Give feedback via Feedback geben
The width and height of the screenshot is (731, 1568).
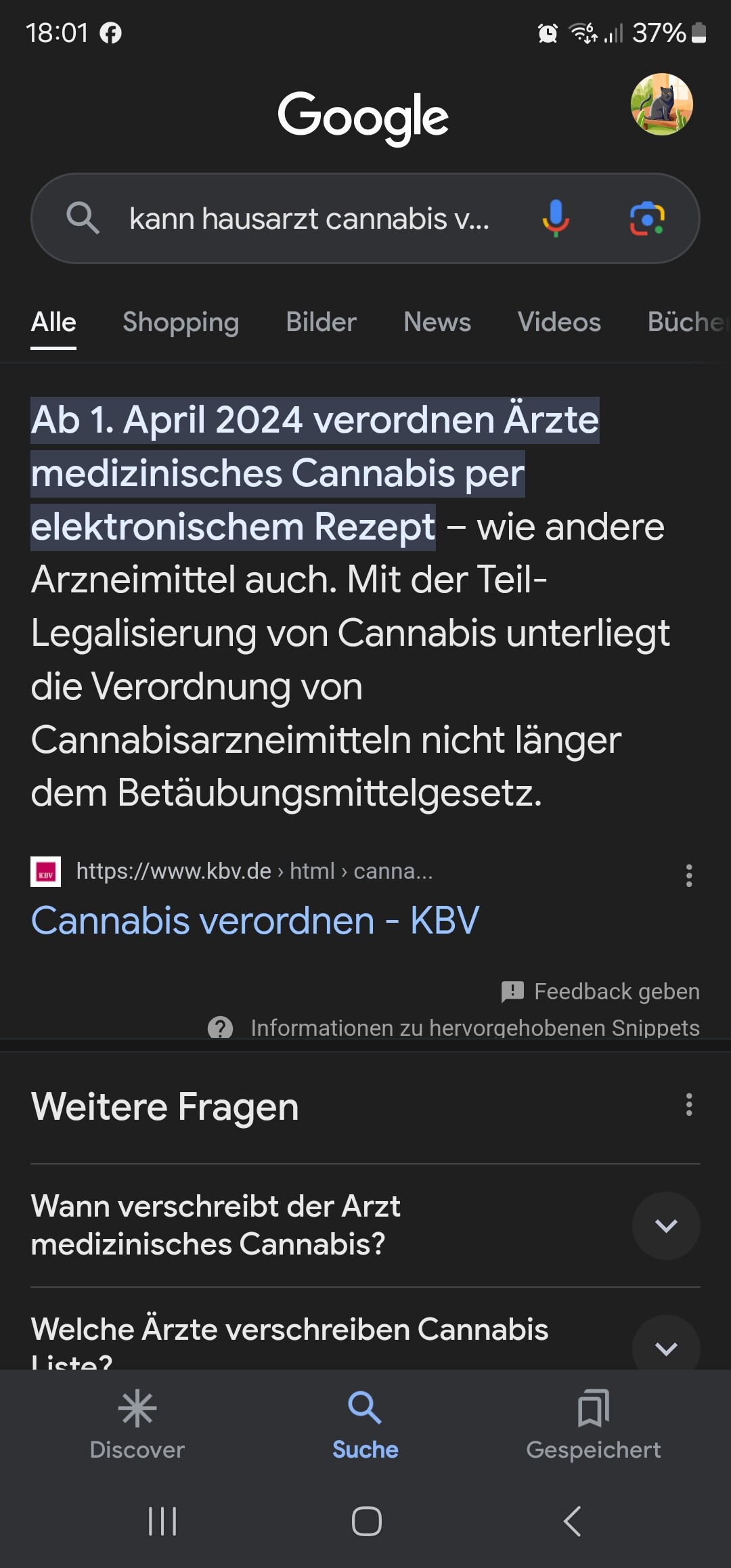tap(600, 992)
